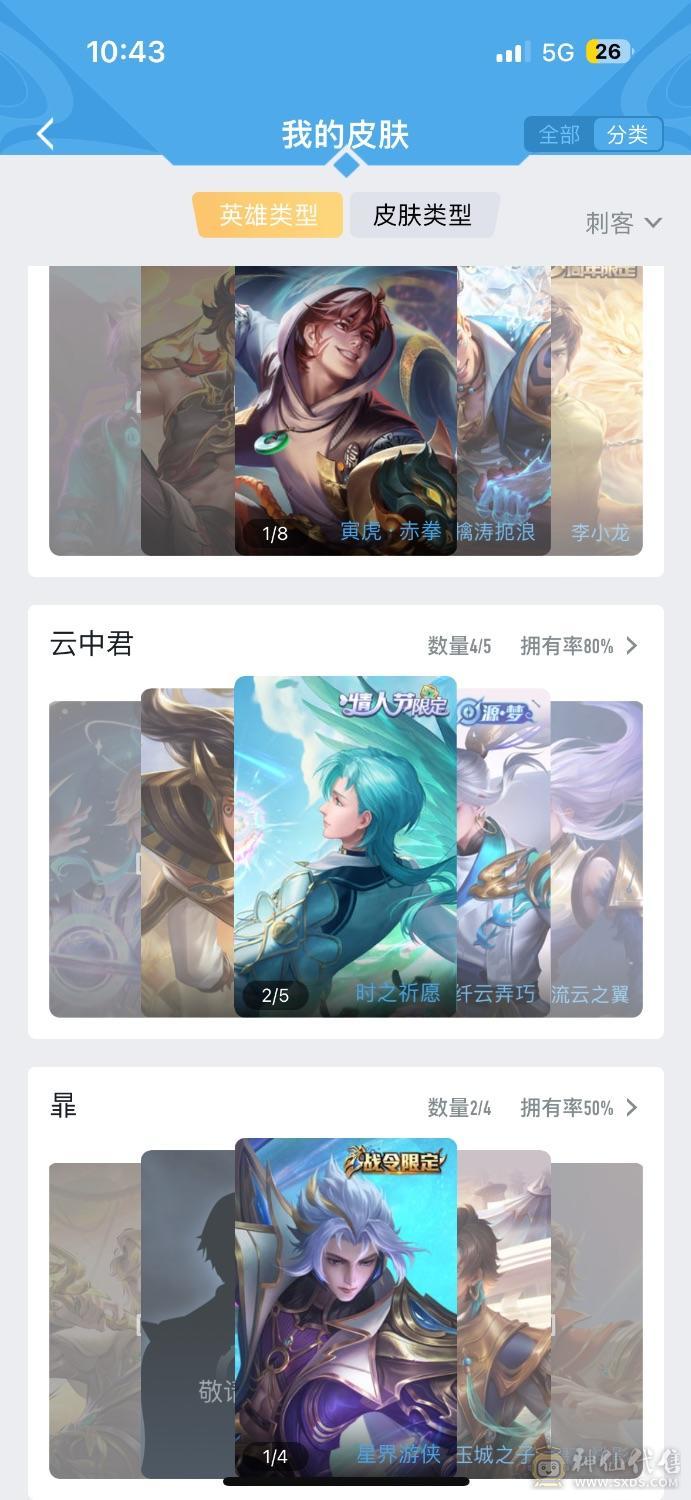
Task: Switch to the 全部 view
Action: (559, 135)
